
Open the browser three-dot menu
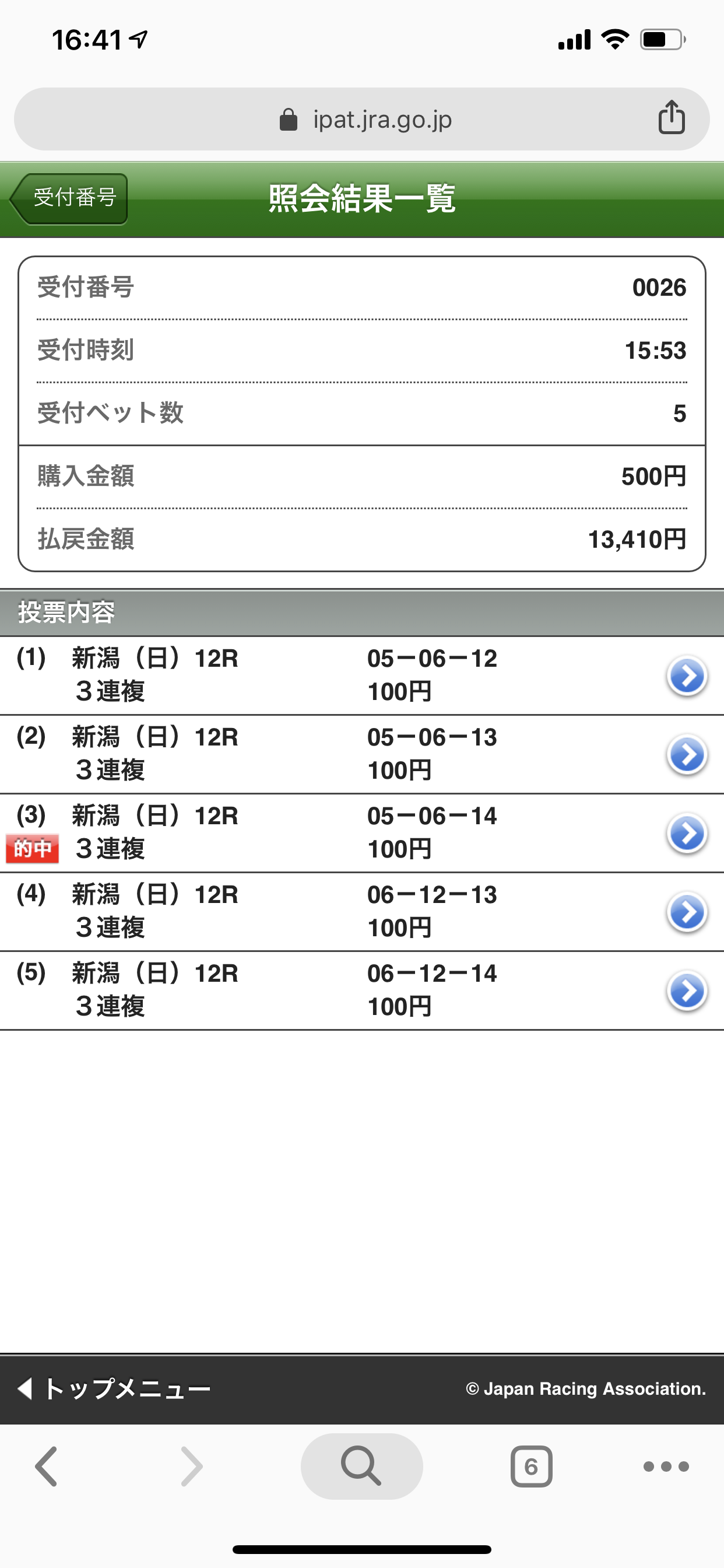point(666,1466)
